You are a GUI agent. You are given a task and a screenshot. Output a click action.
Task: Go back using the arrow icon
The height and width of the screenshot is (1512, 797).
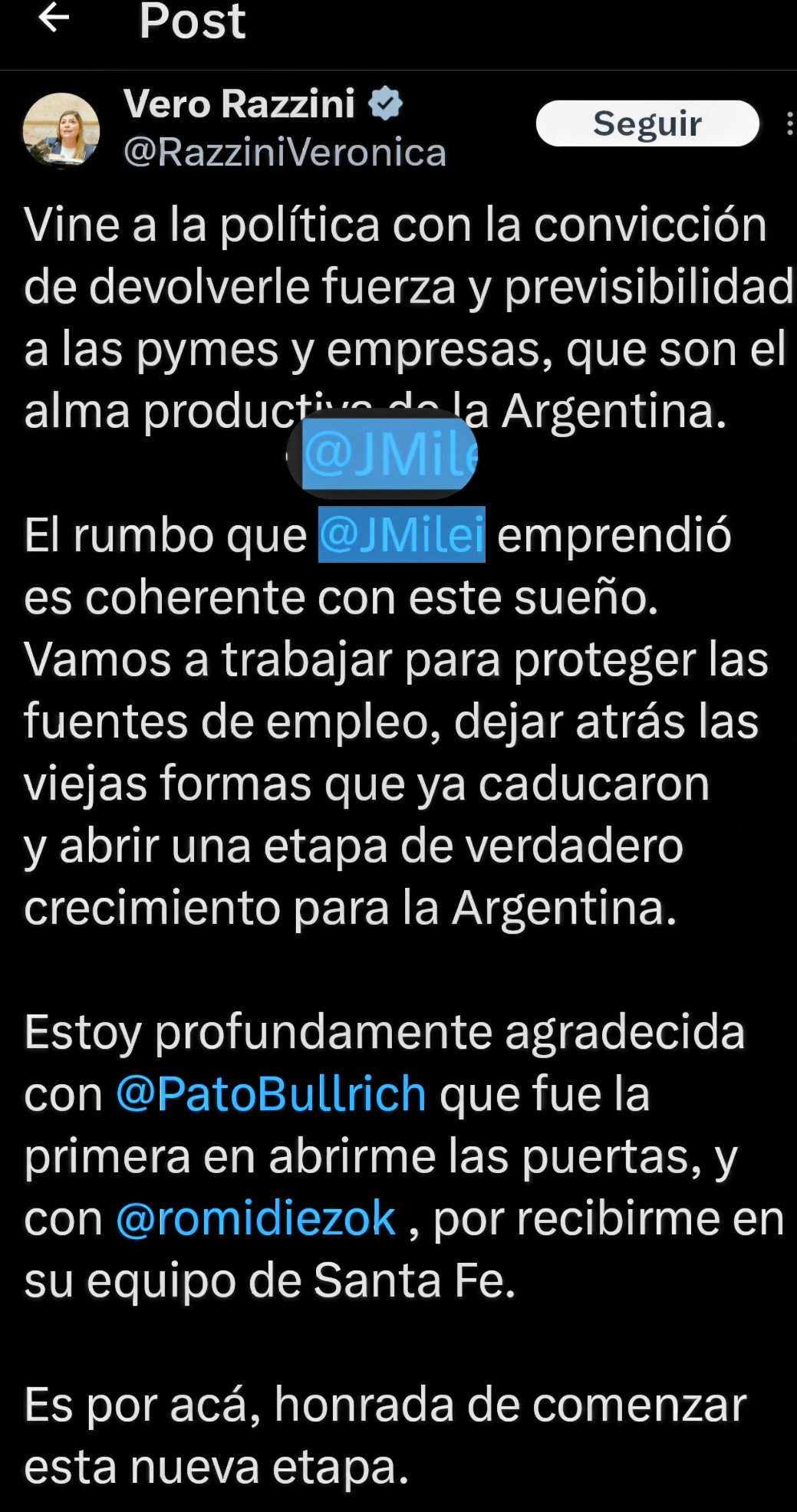pos(54,17)
